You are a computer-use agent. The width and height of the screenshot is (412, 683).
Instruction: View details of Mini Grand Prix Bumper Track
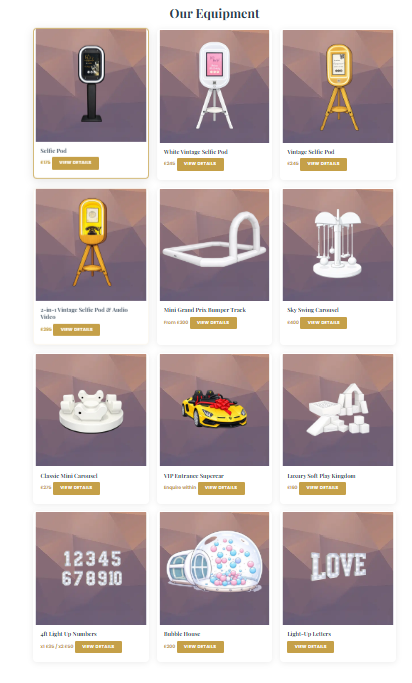213,323
